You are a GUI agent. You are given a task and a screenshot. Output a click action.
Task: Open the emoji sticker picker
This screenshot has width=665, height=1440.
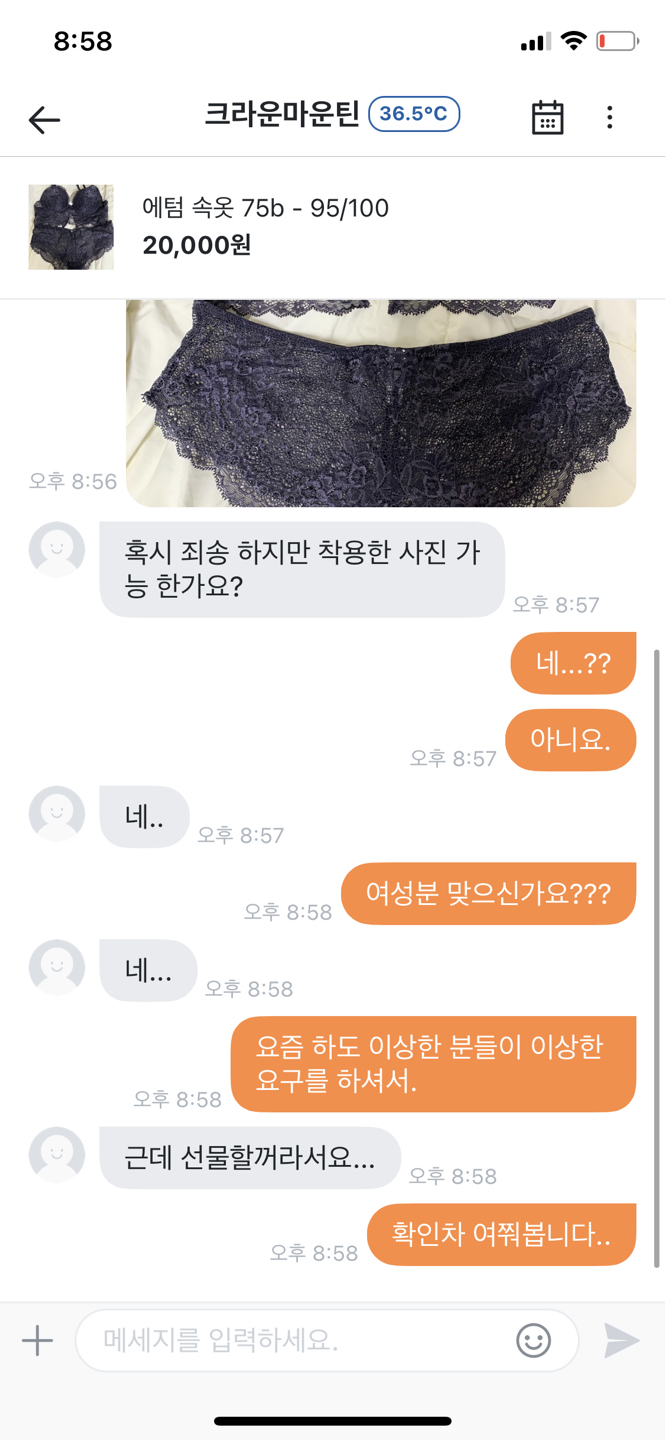click(x=533, y=1340)
